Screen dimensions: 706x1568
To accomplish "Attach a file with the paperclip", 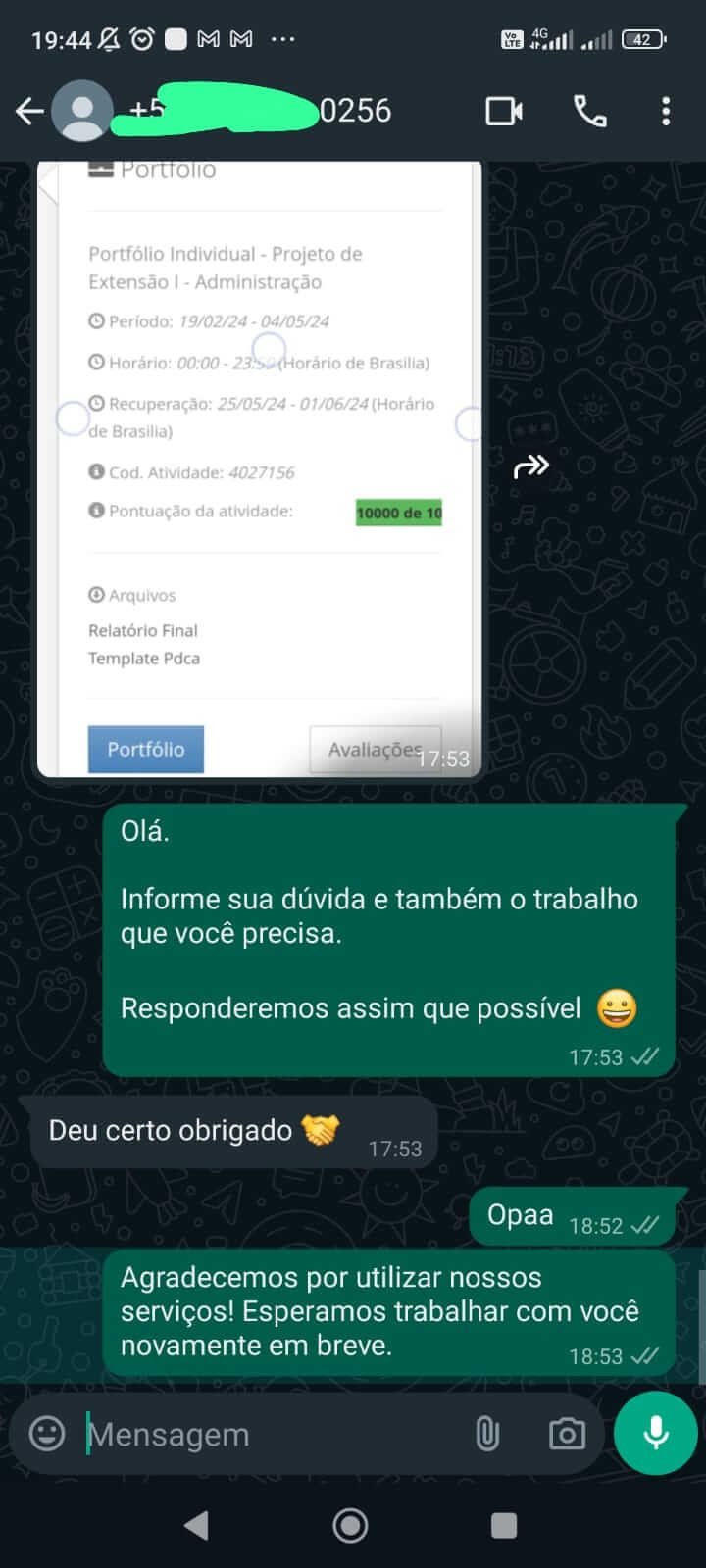I will coord(487,1435).
